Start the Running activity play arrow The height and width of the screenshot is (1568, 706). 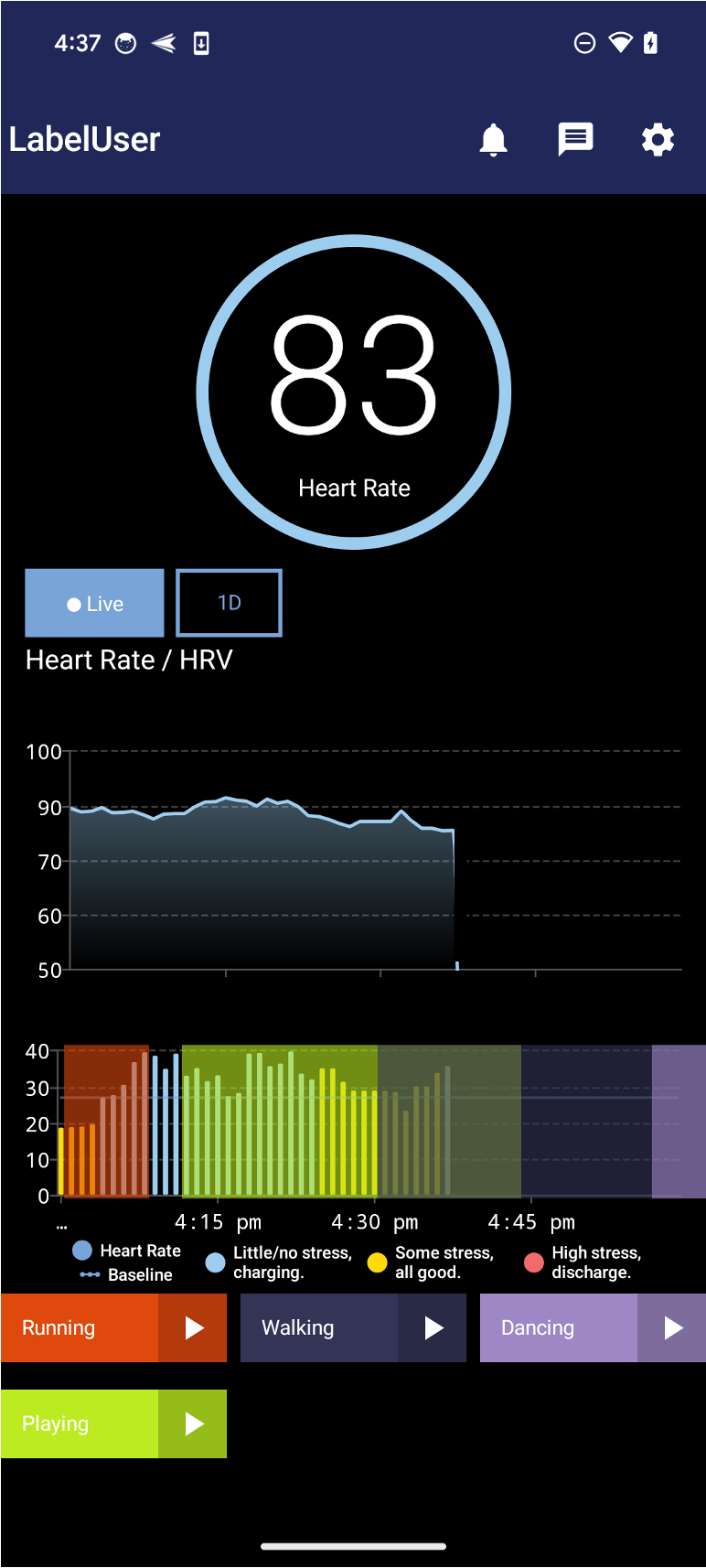(193, 1327)
